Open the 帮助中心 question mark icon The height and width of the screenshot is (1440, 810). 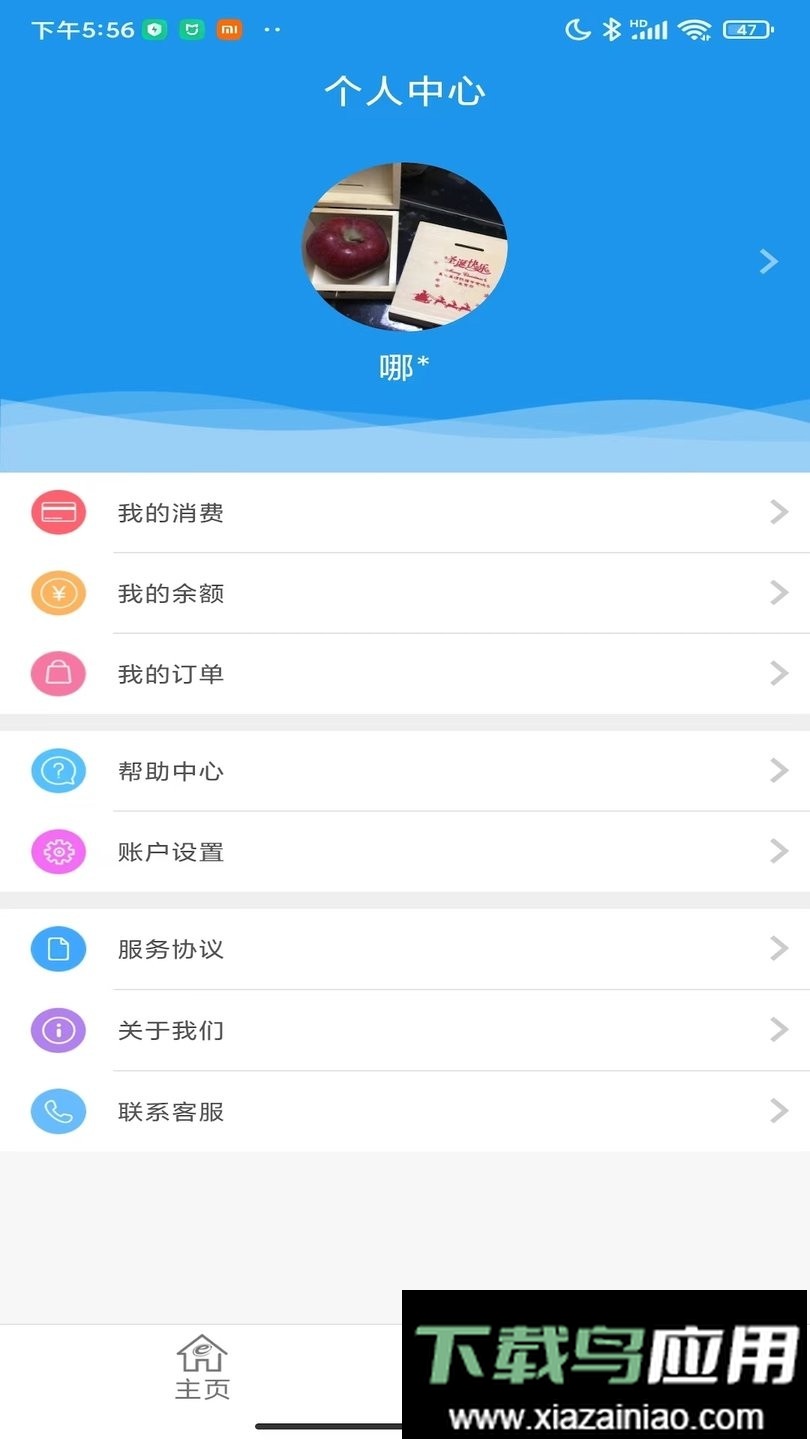click(x=58, y=771)
